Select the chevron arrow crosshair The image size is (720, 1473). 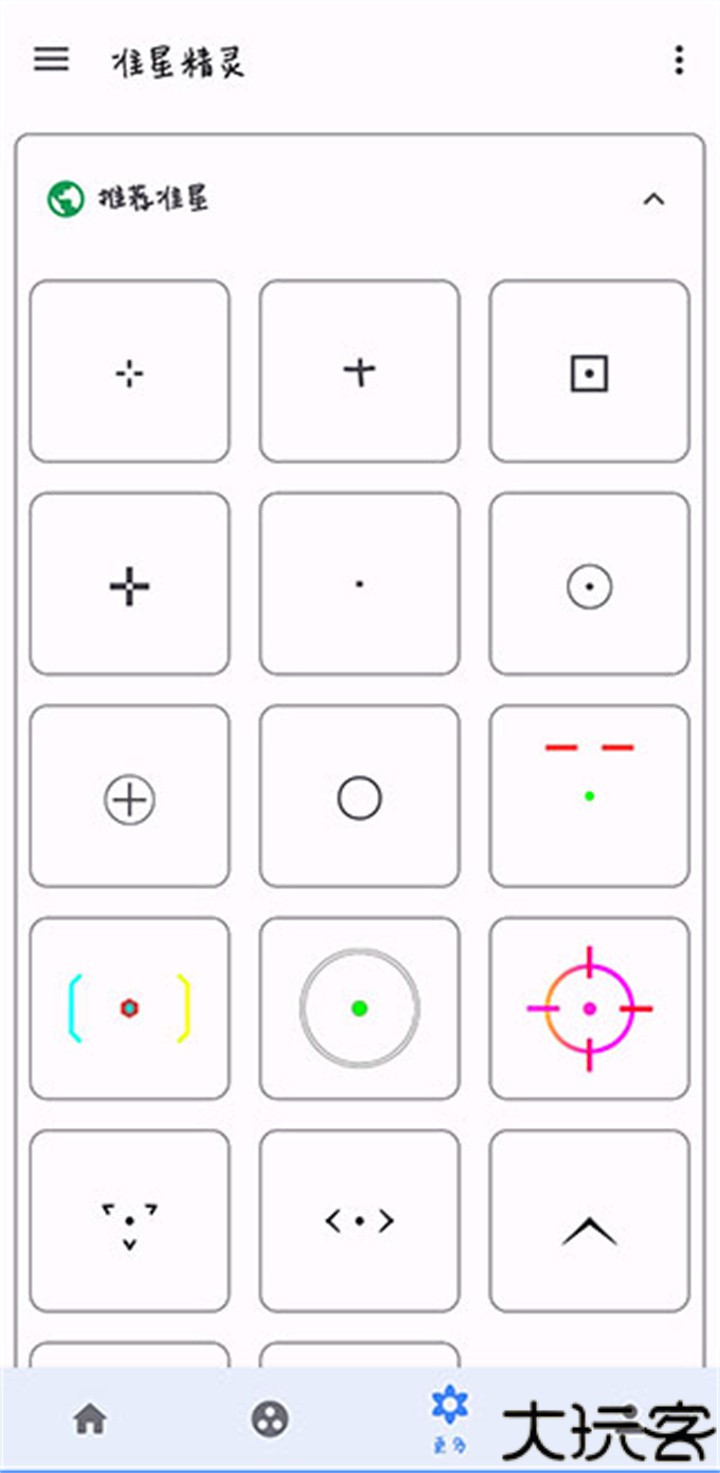(589, 1221)
